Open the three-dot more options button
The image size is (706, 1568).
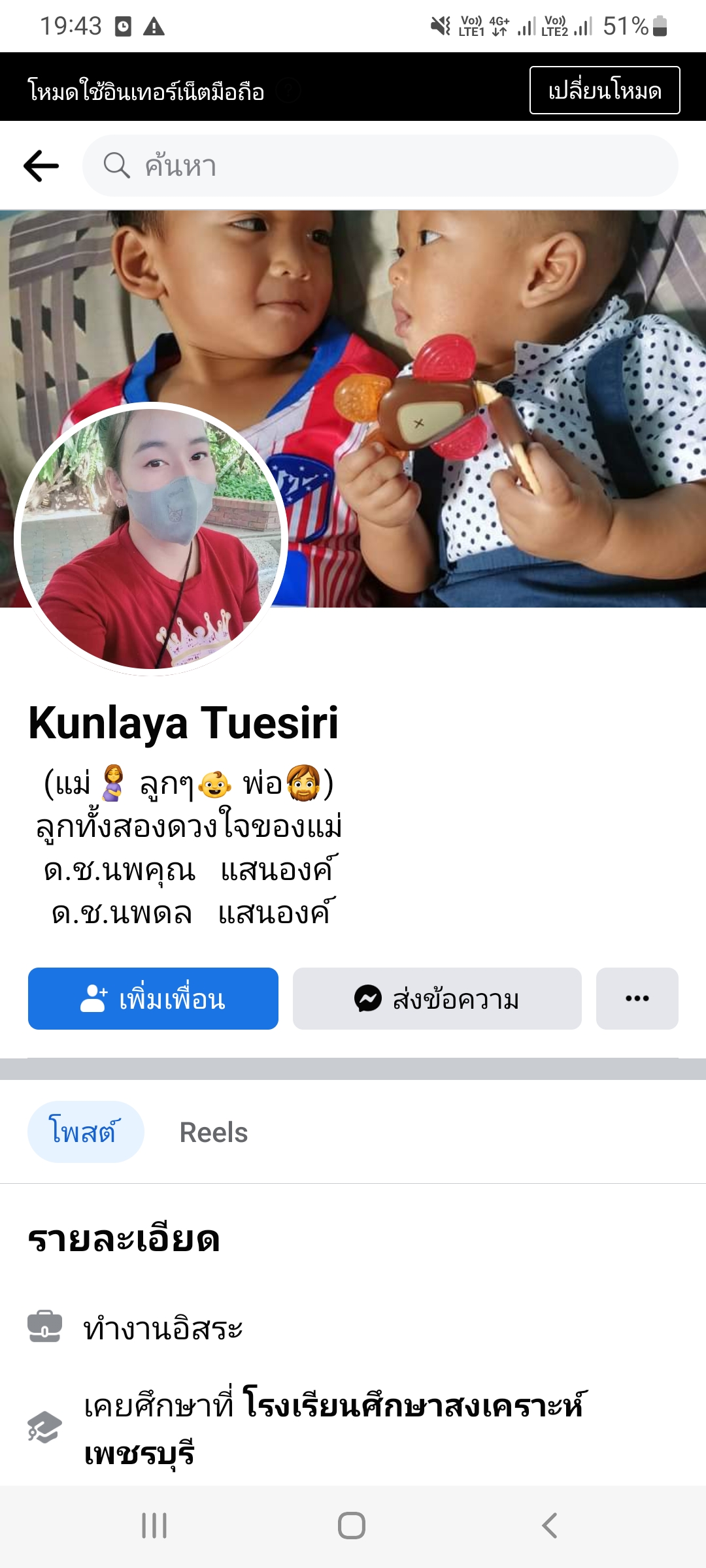637,998
